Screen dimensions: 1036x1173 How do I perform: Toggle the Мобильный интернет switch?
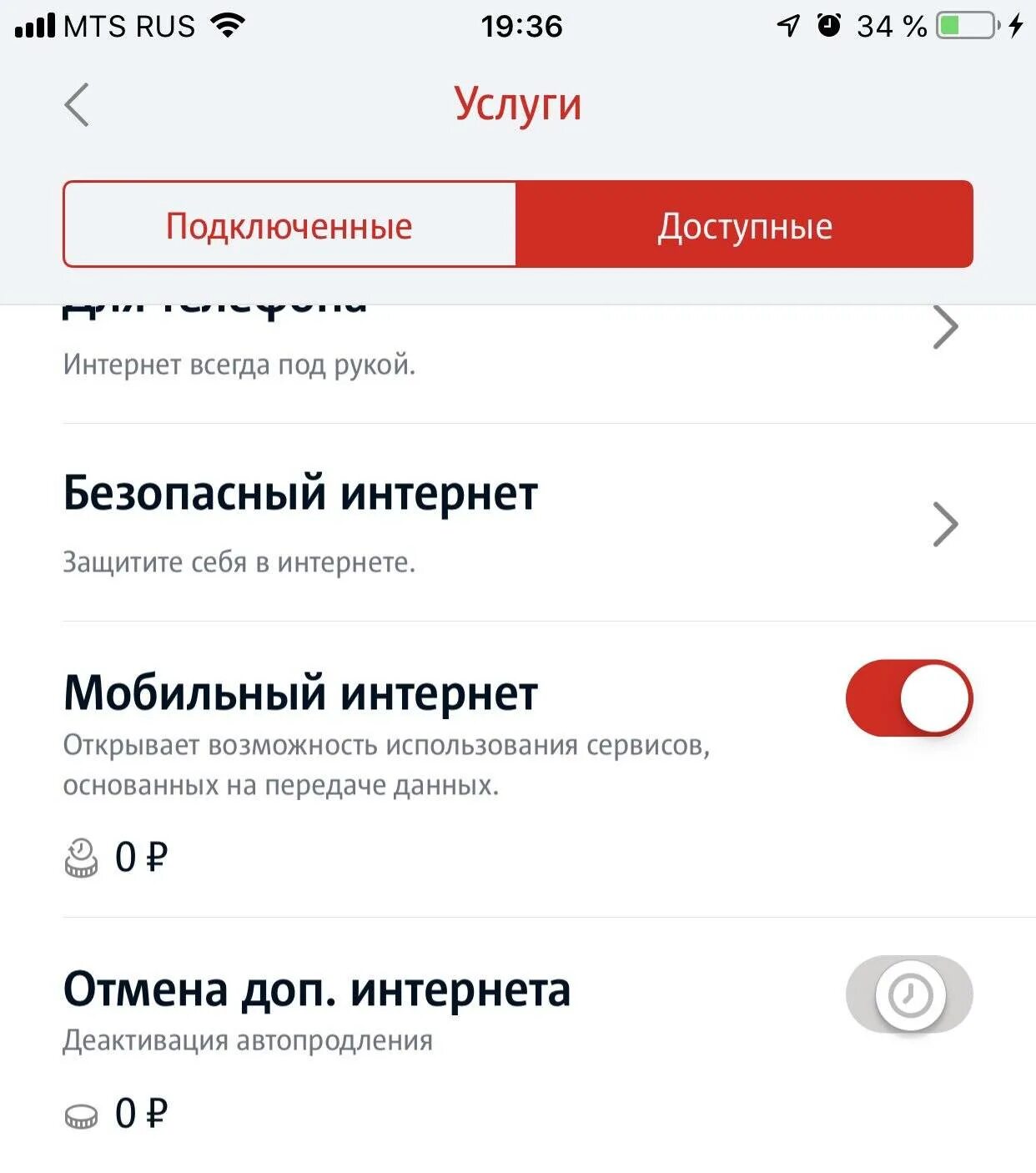point(908,698)
